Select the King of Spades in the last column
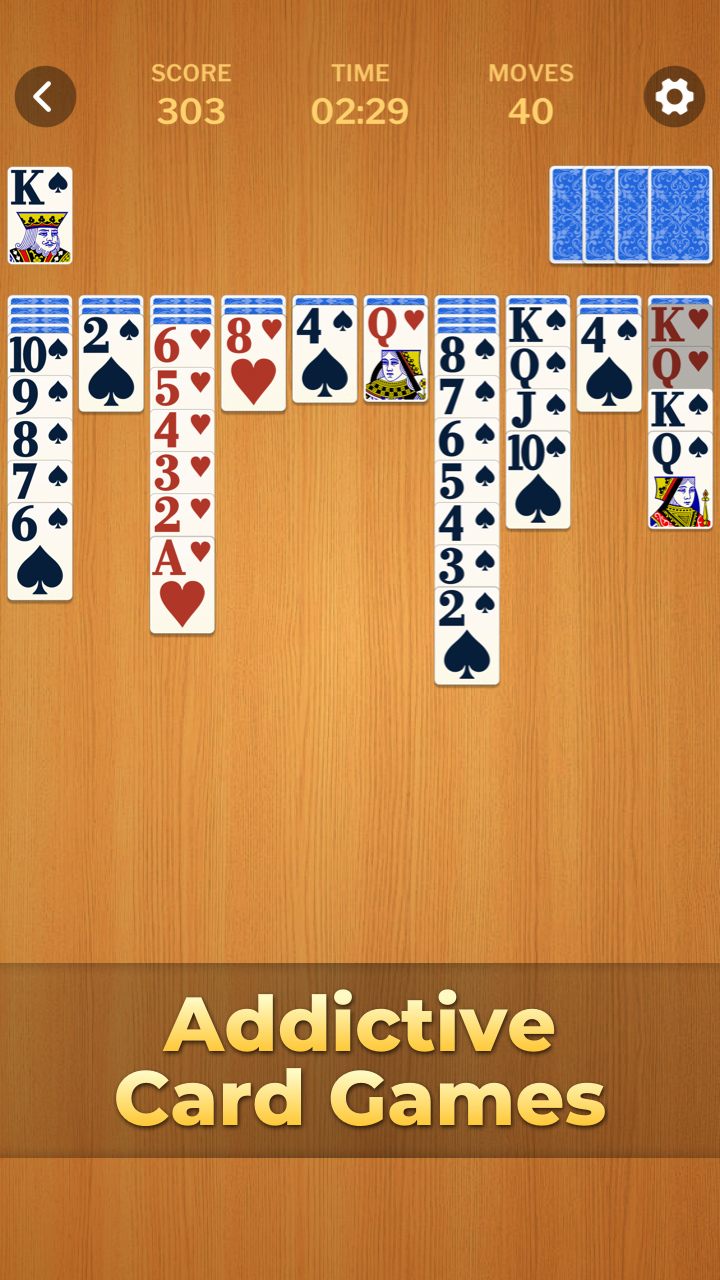Image resolution: width=720 pixels, height=1280 pixels. [679, 407]
